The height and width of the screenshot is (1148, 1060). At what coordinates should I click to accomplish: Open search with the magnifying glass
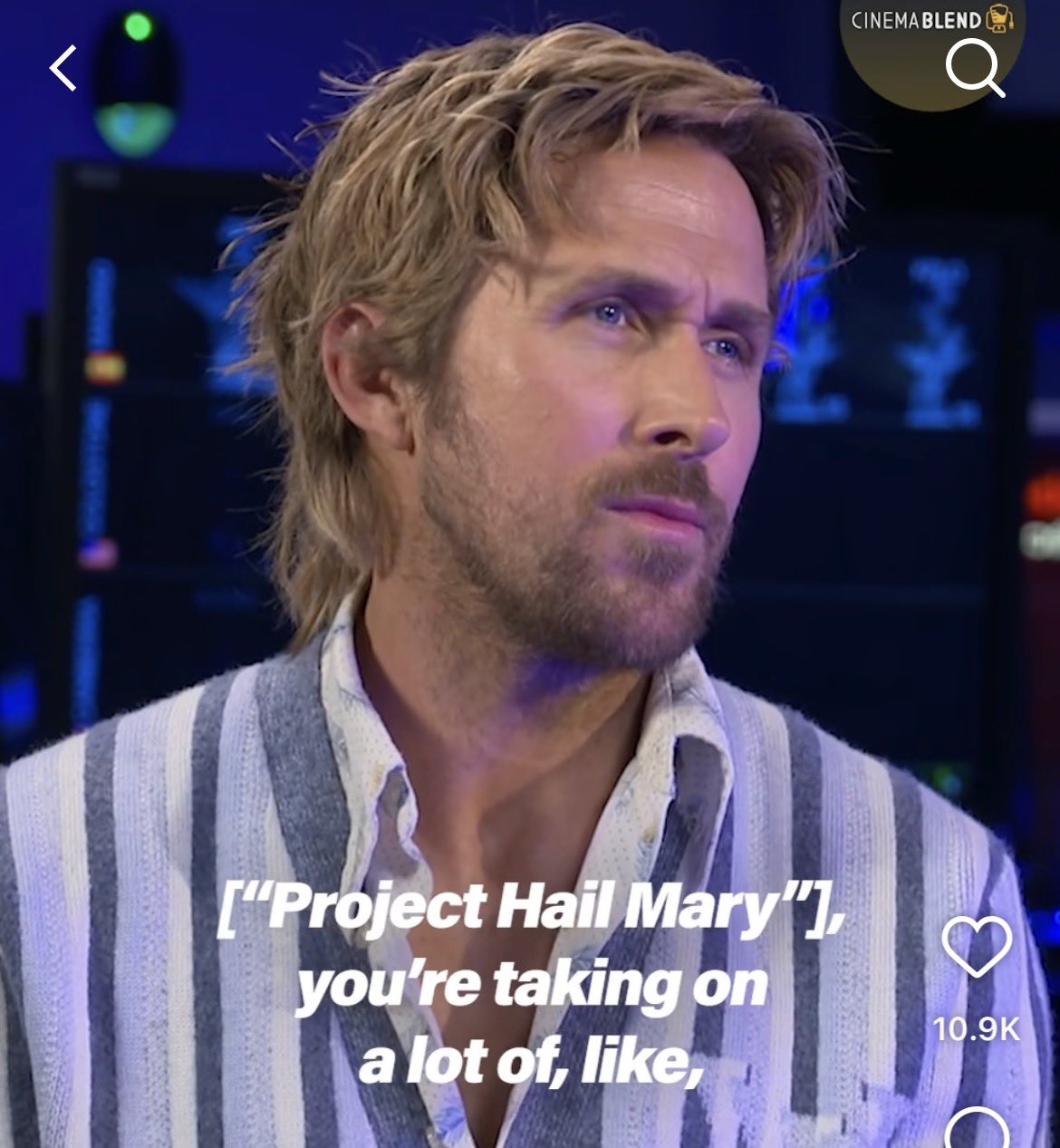click(x=974, y=68)
